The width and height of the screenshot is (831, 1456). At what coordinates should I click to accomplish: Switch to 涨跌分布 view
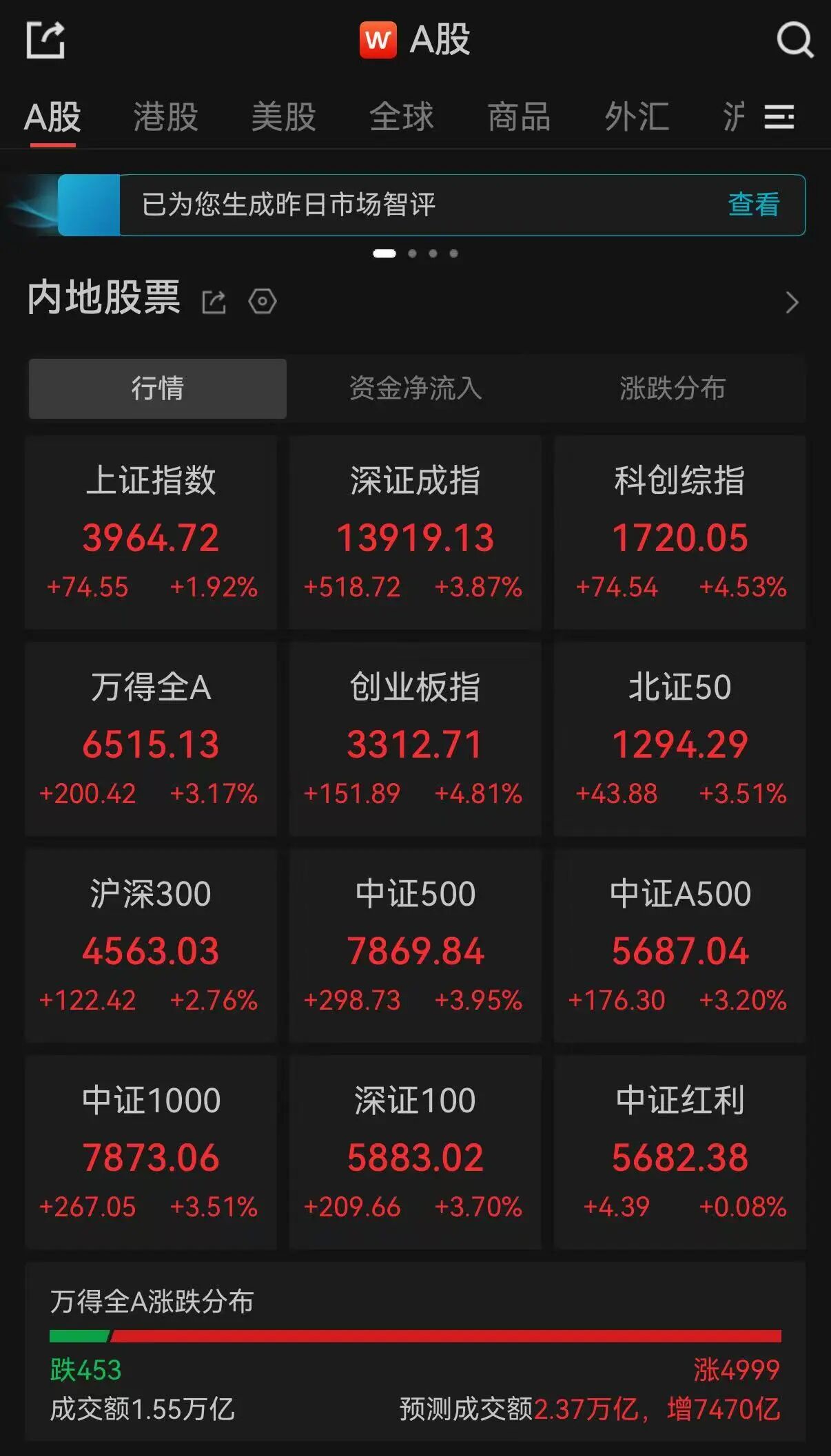pos(673,388)
